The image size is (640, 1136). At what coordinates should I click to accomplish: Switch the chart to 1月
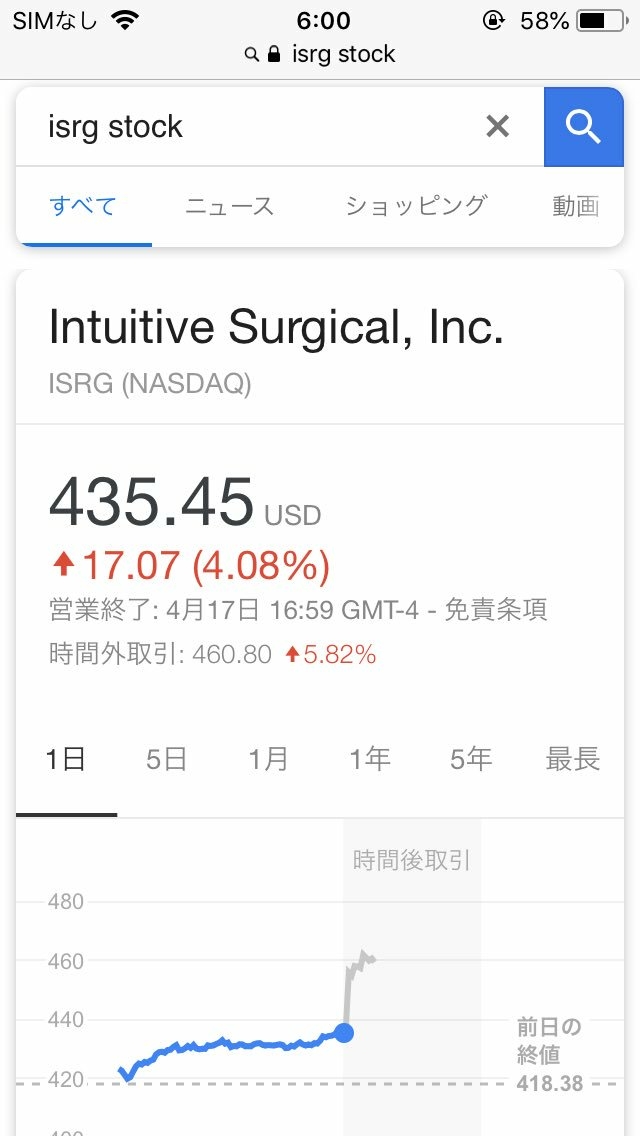(x=268, y=759)
